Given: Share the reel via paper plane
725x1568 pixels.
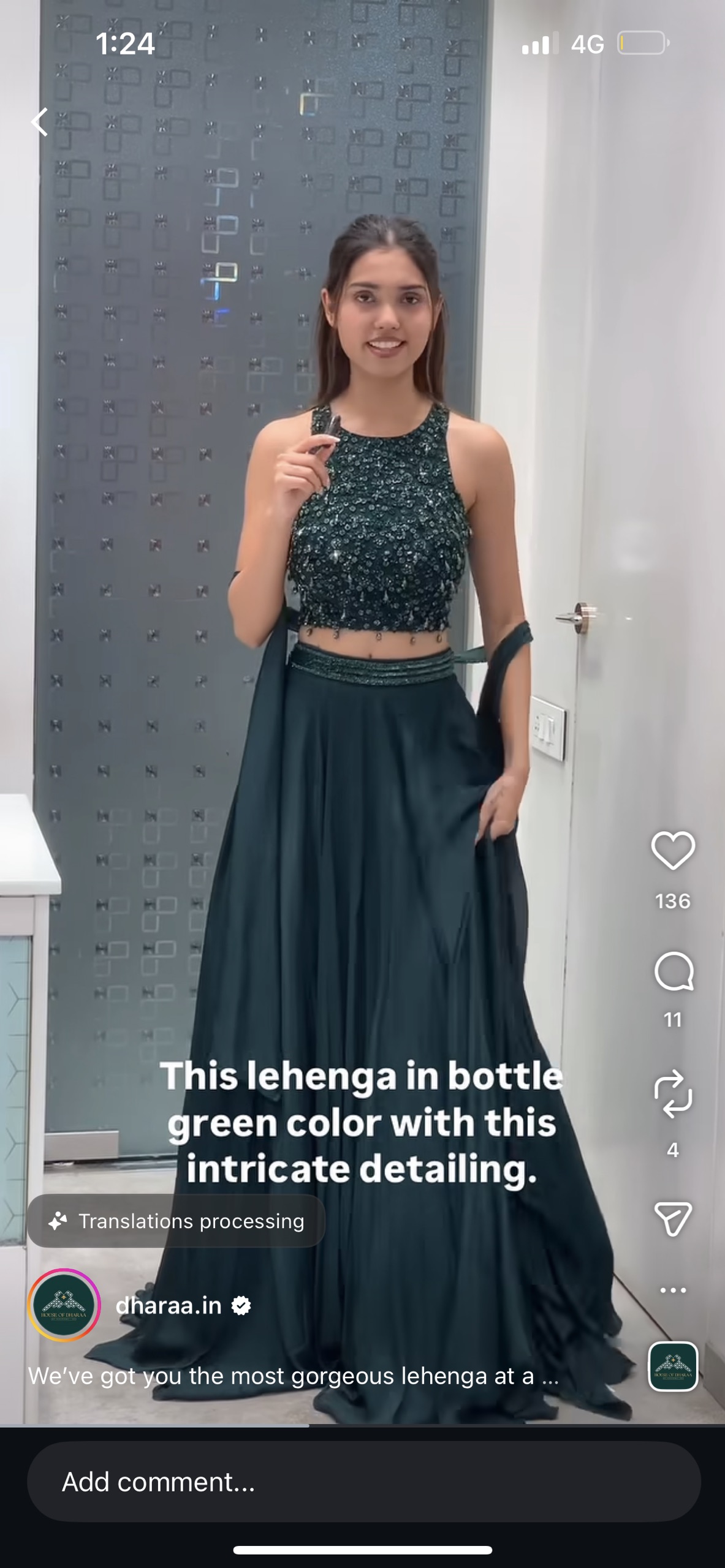Looking at the screenshot, I should 673,1219.
